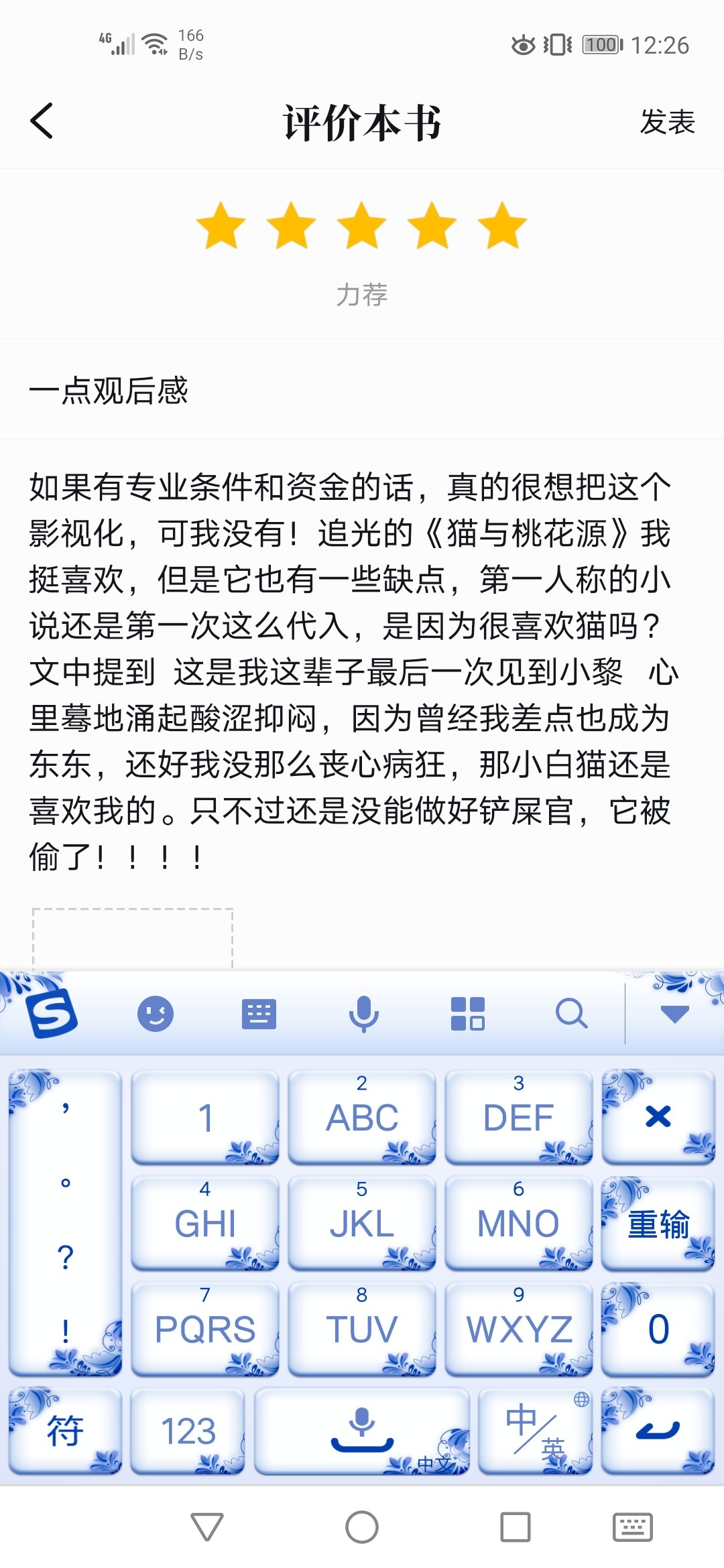Open the keyboard emoji panel
The height and width of the screenshot is (1568, 724).
156,1013
